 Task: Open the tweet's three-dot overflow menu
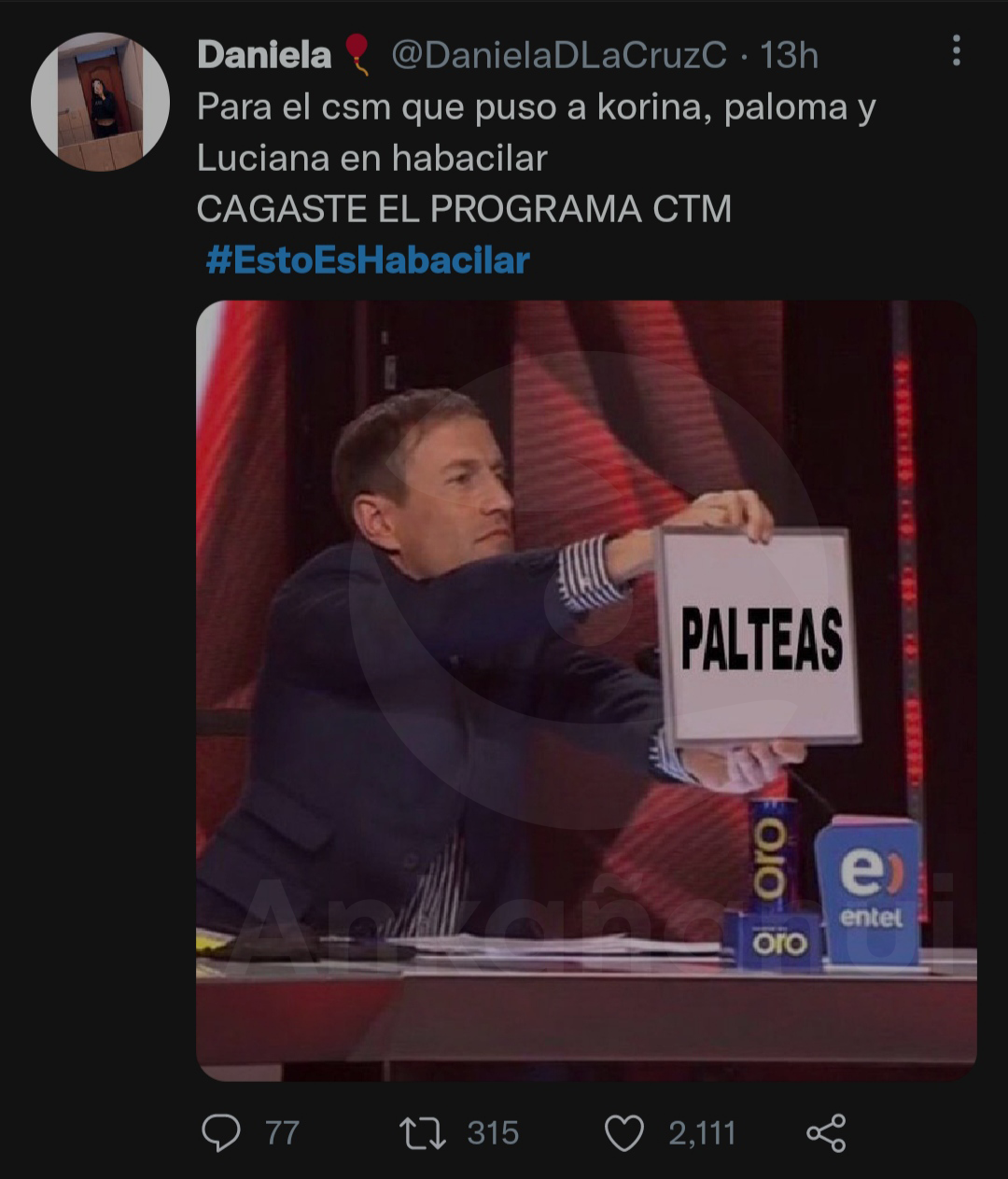click(x=956, y=50)
